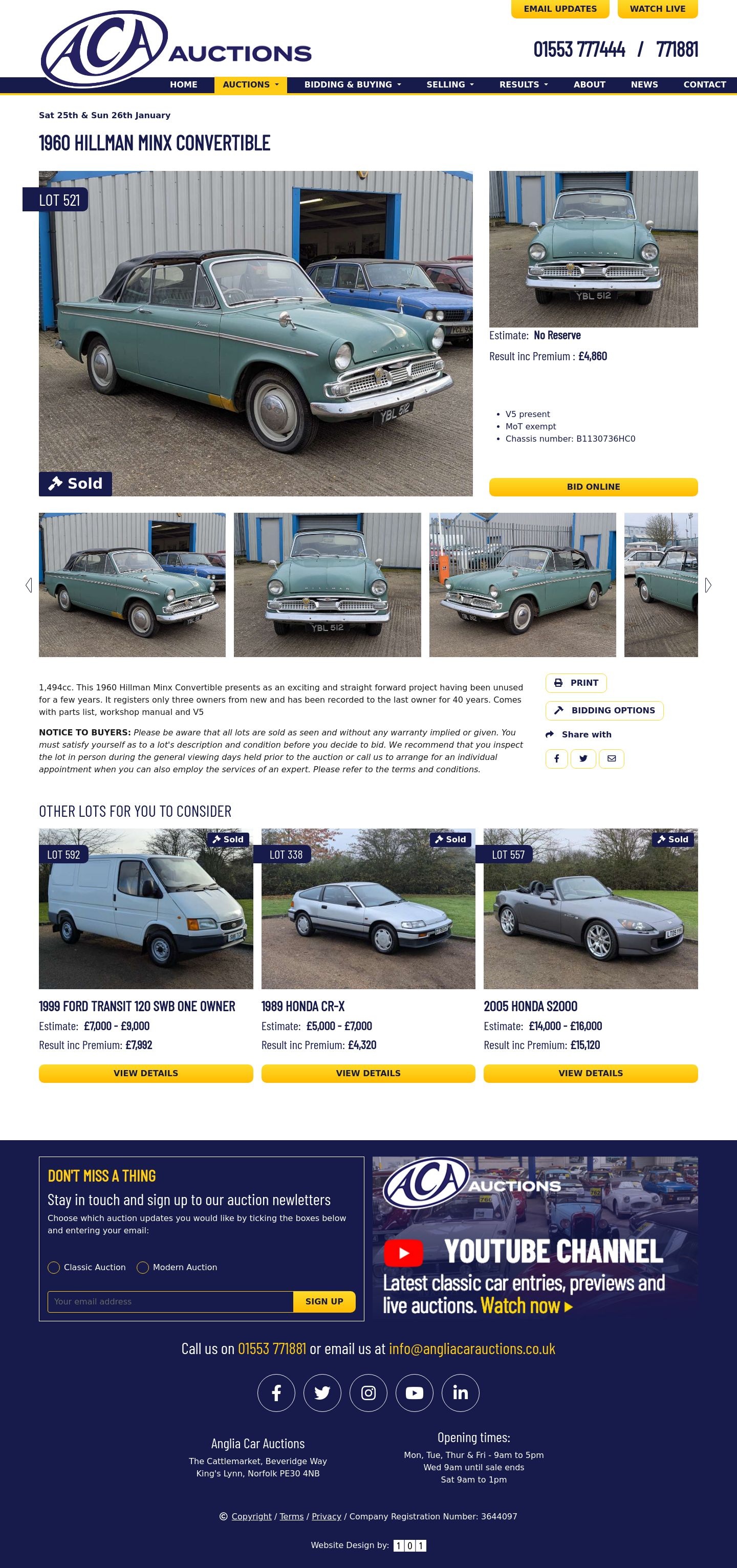Viewport: 737px width, 1568px height.
Task: View details for 1999 Ford Transit
Action: 145,1073
